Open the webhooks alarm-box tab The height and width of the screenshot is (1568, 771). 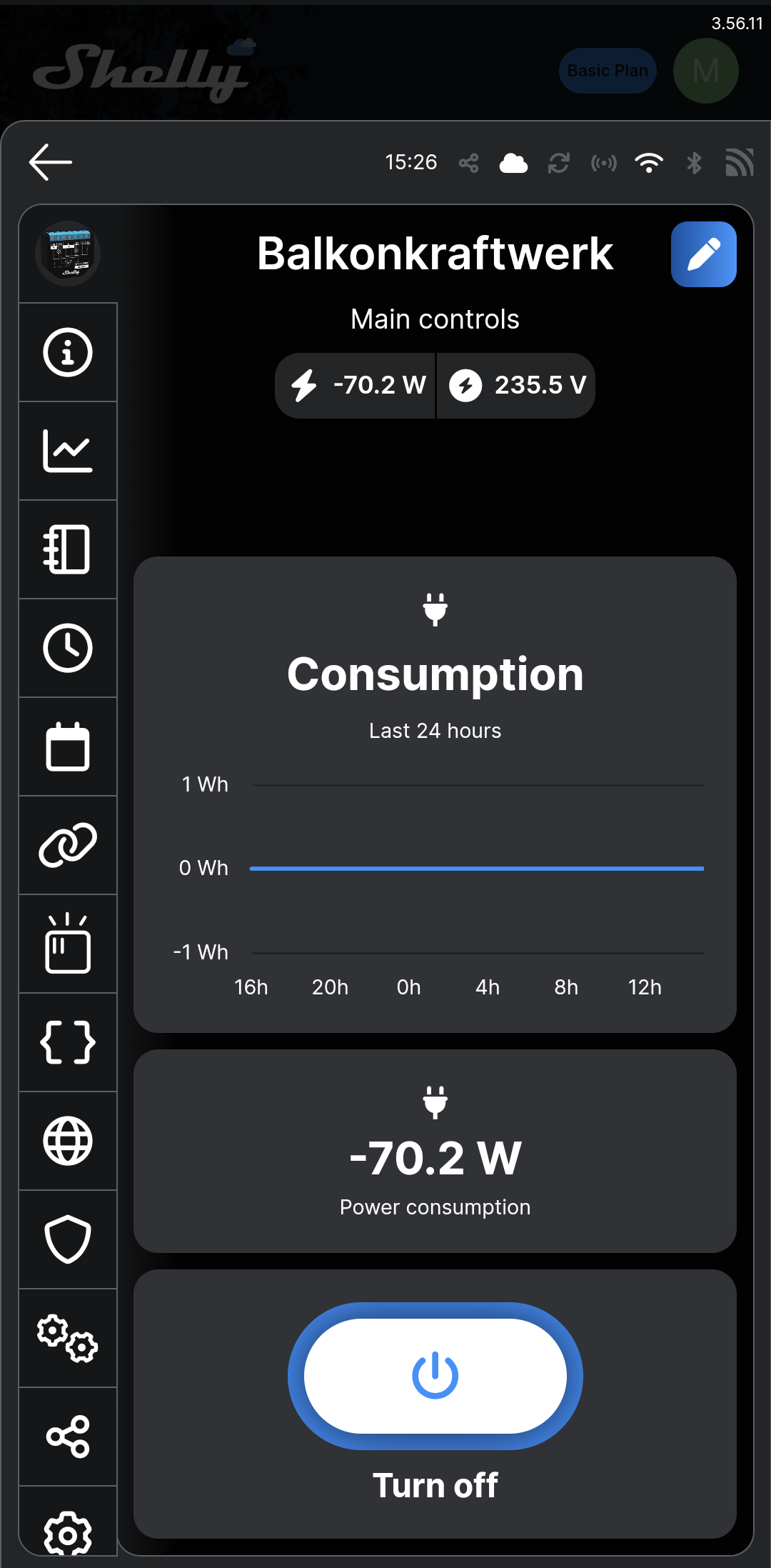(68, 944)
